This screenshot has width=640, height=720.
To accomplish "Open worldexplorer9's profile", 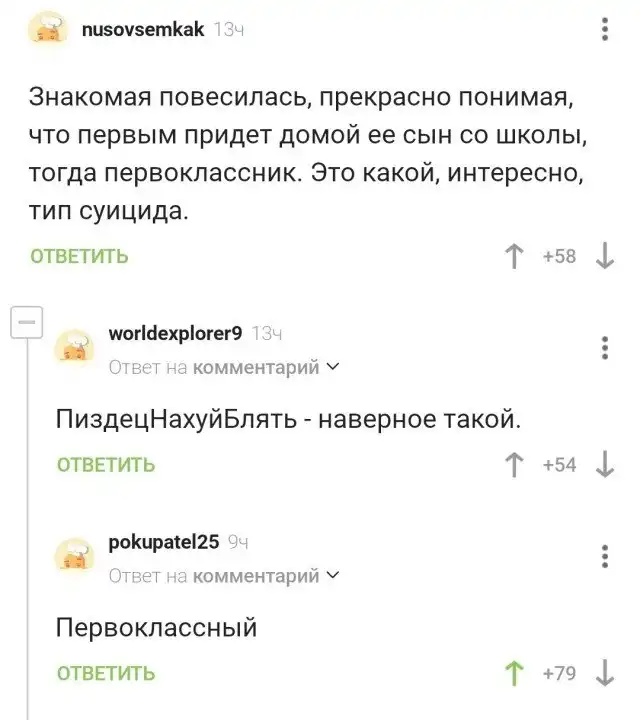I will click(x=174, y=333).
